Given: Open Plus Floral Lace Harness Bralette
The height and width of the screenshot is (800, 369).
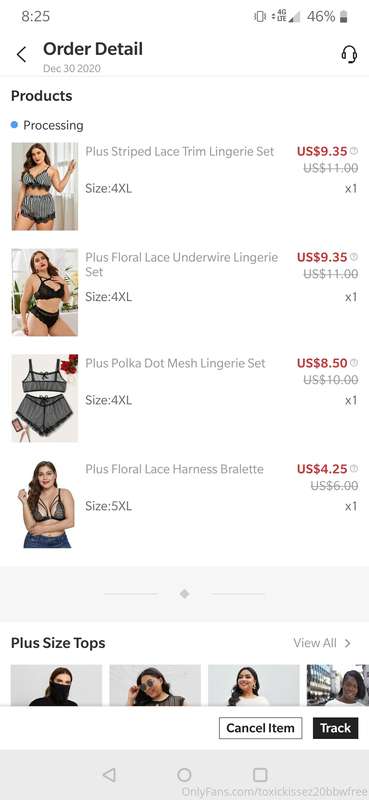Looking at the screenshot, I should click(175, 469).
